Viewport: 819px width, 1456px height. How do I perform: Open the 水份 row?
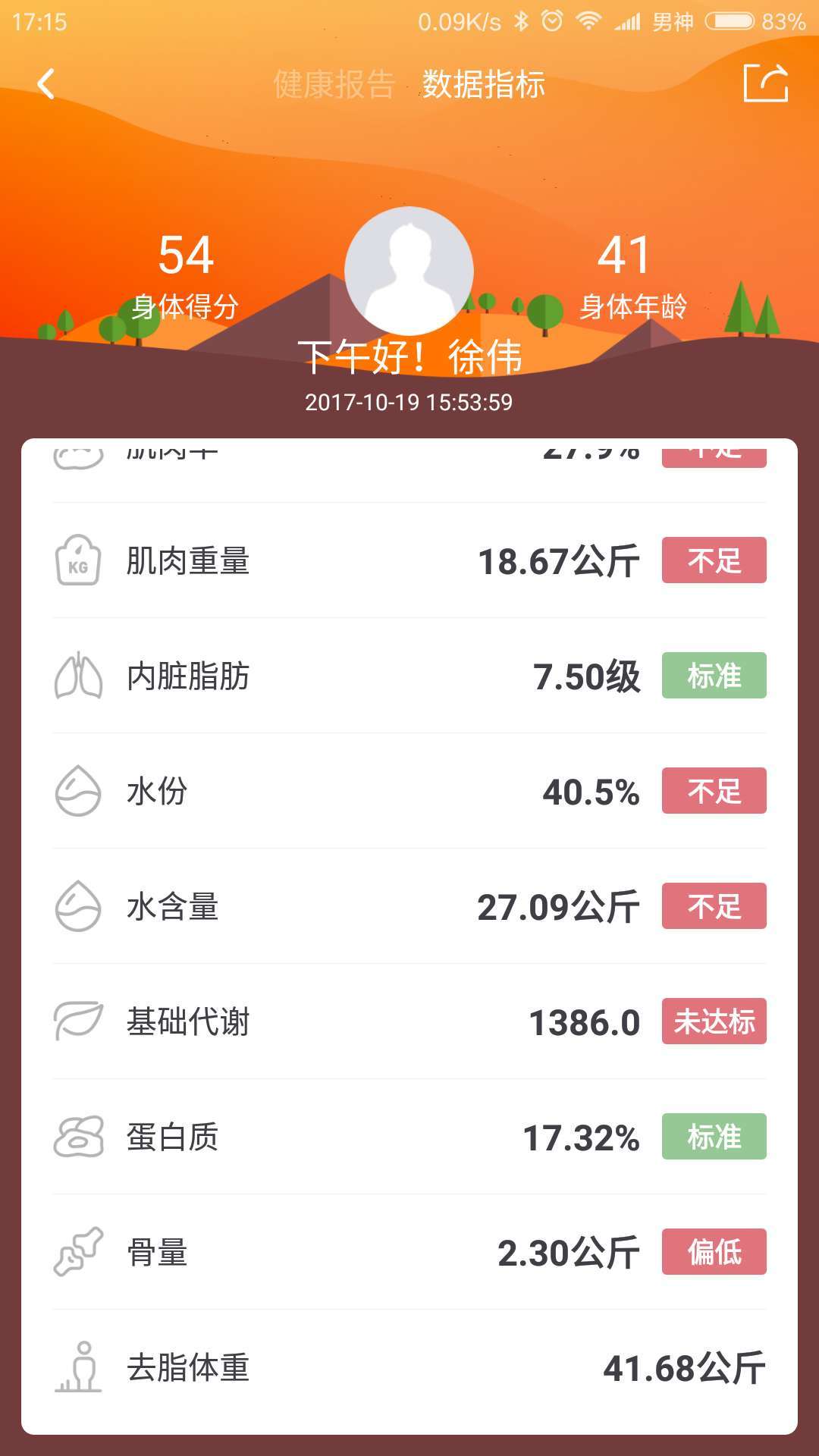pos(409,792)
